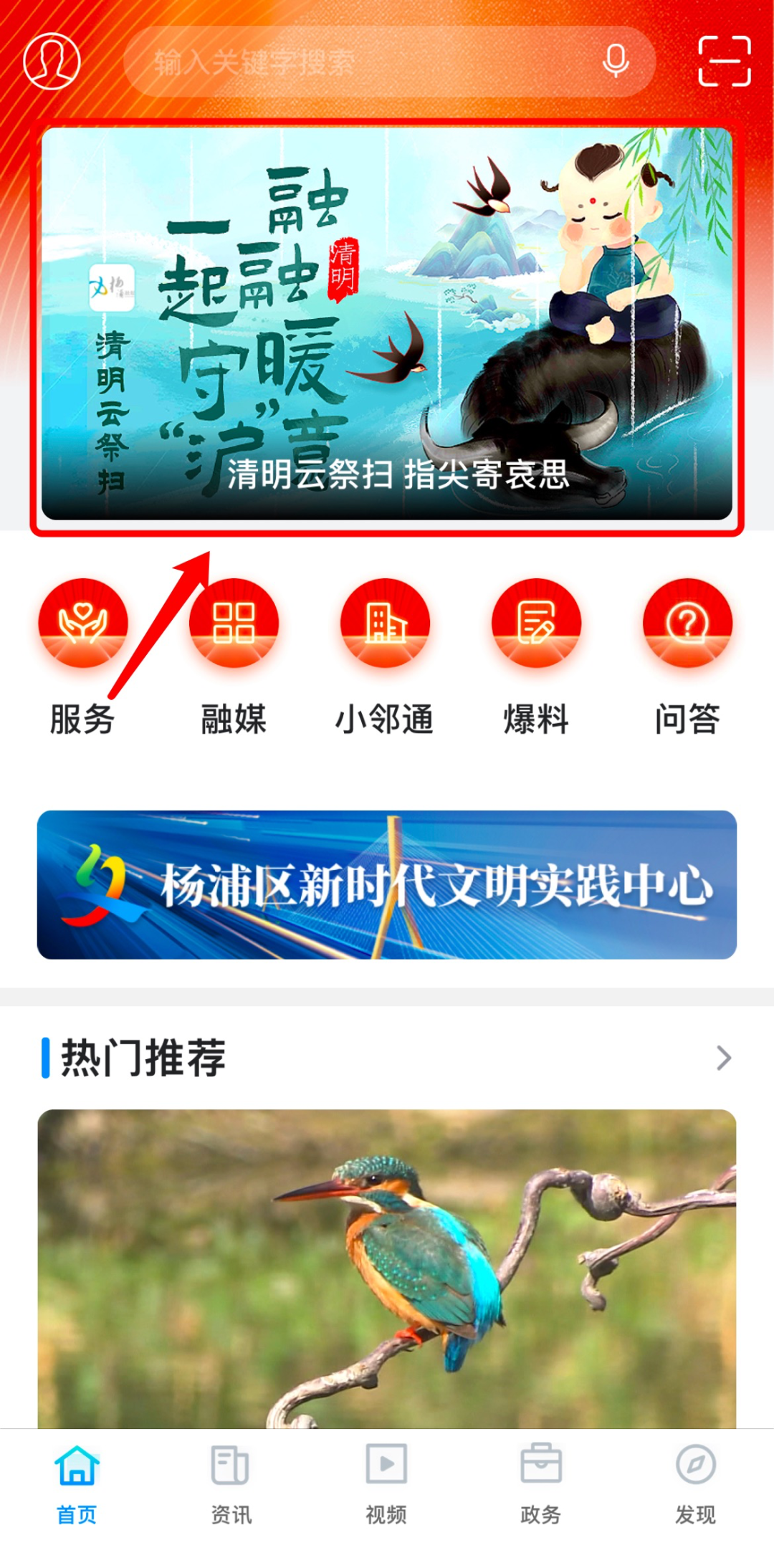Switch to the 政务 tab

(x=541, y=1483)
